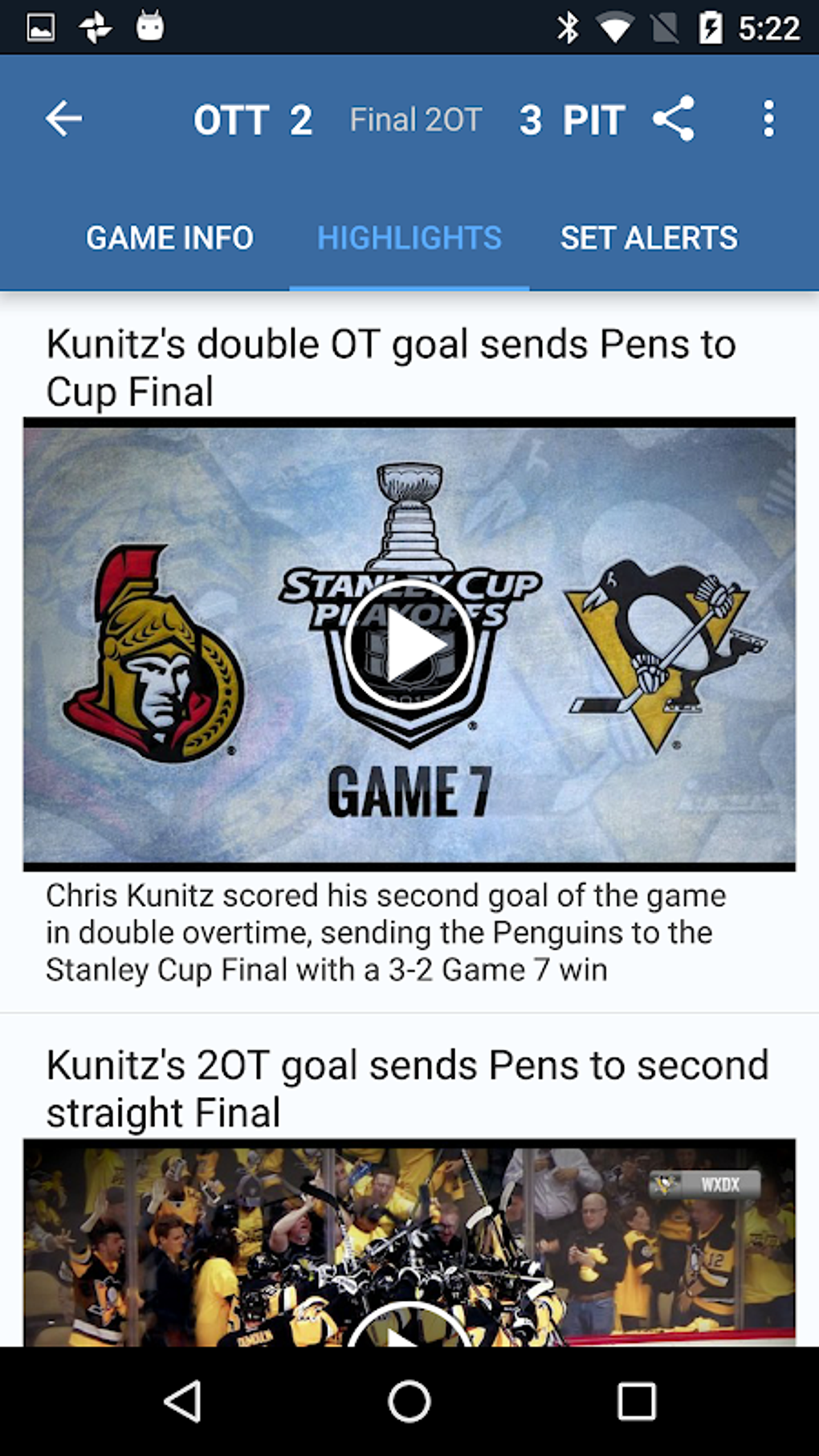
Task: Open the three-dot overflow menu
Action: pyautogui.click(x=767, y=119)
